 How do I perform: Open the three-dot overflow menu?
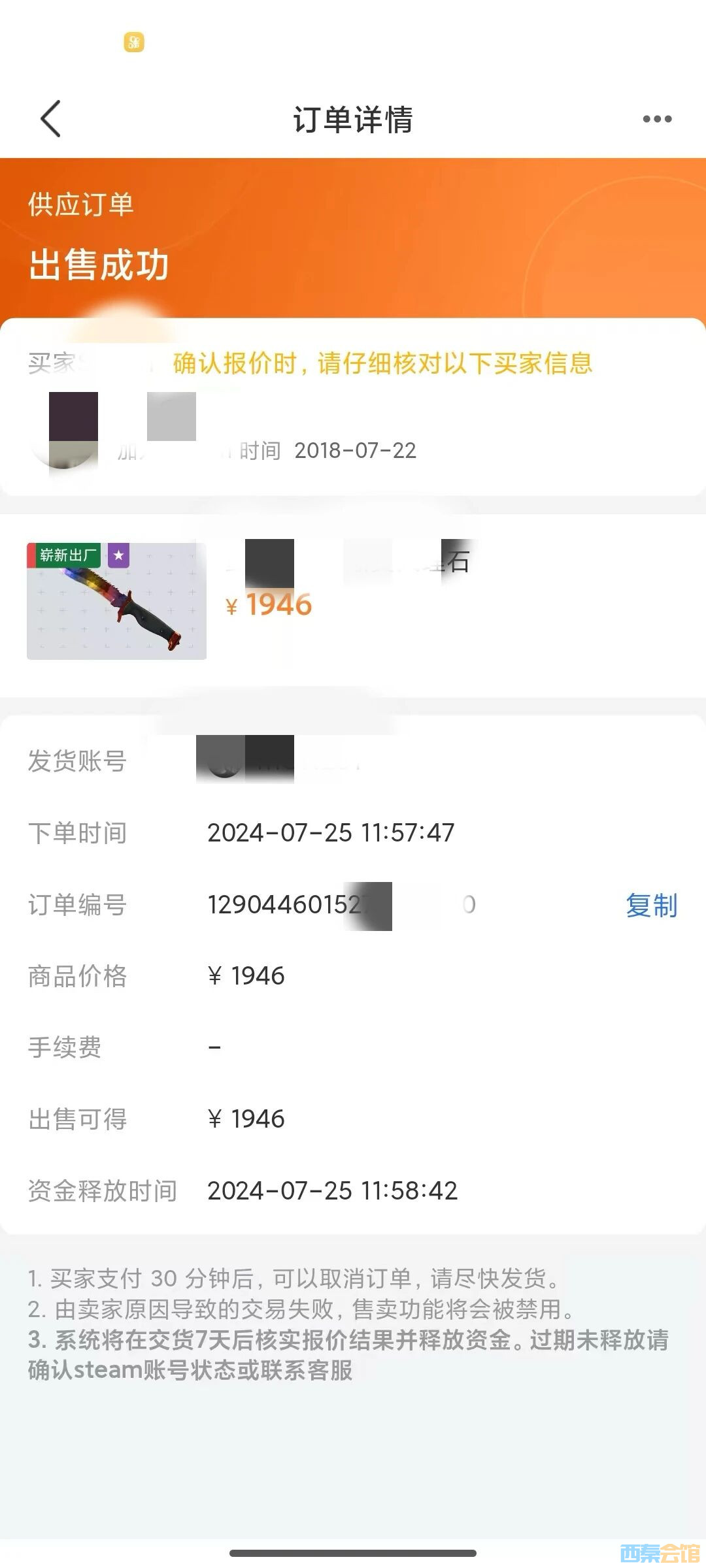[x=656, y=119]
